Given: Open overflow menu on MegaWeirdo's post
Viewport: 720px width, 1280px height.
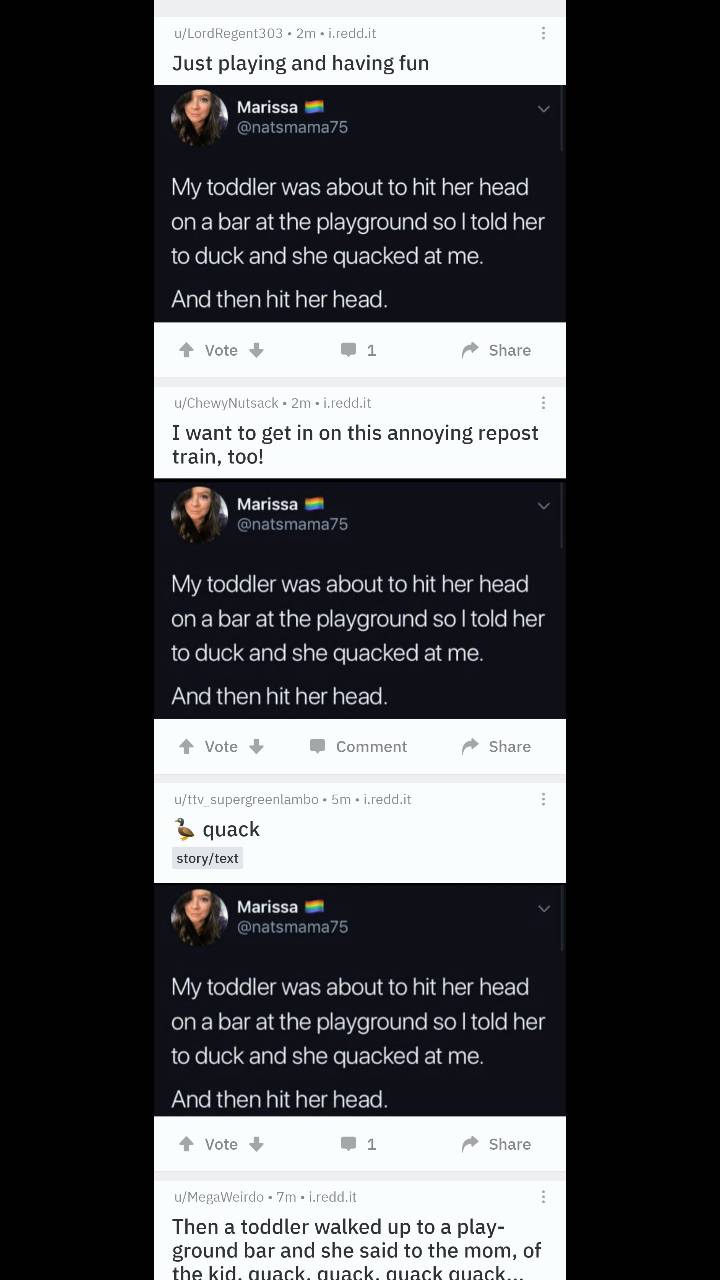Looking at the screenshot, I should coord(543,1197).
